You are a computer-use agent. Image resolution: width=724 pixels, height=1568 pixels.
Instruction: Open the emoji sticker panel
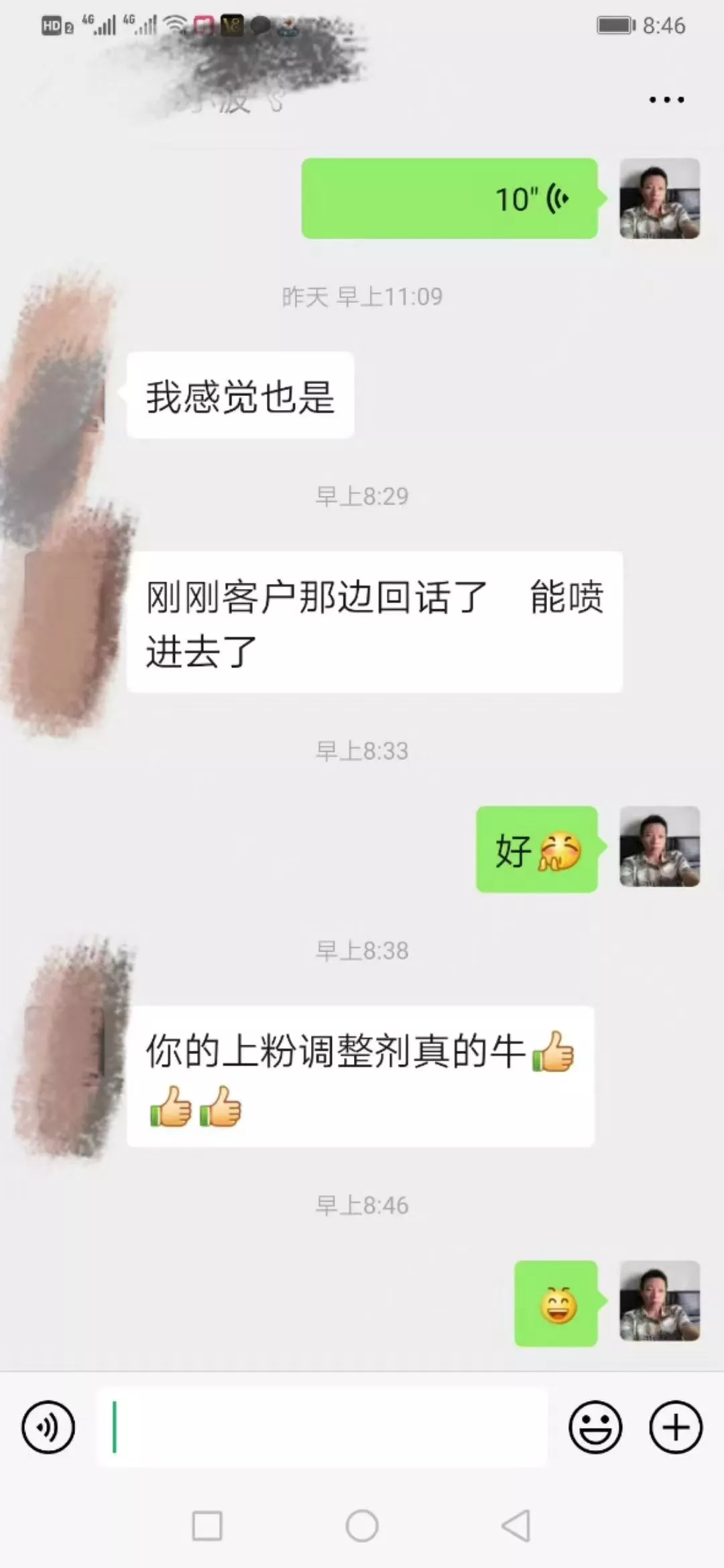coord(595,1427)
